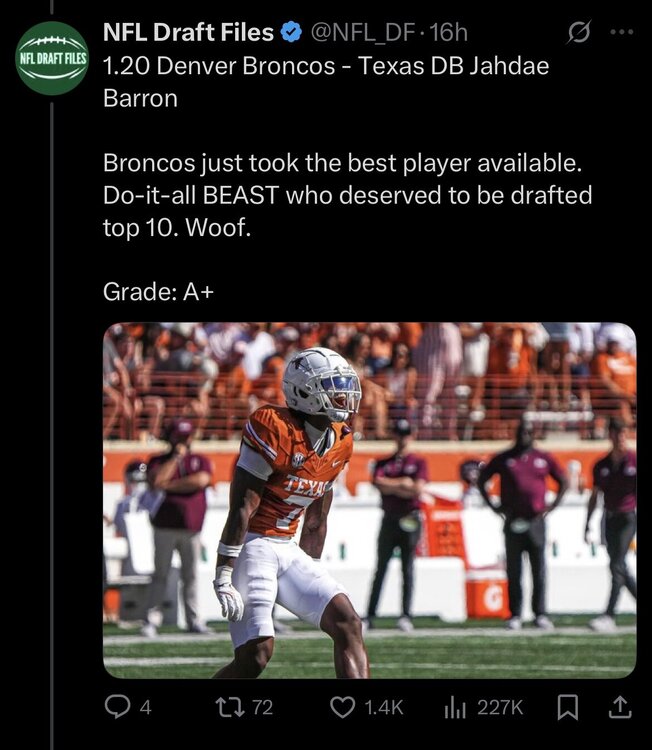
Task: Bookmark this draft pick post
Action: [566, 707]
